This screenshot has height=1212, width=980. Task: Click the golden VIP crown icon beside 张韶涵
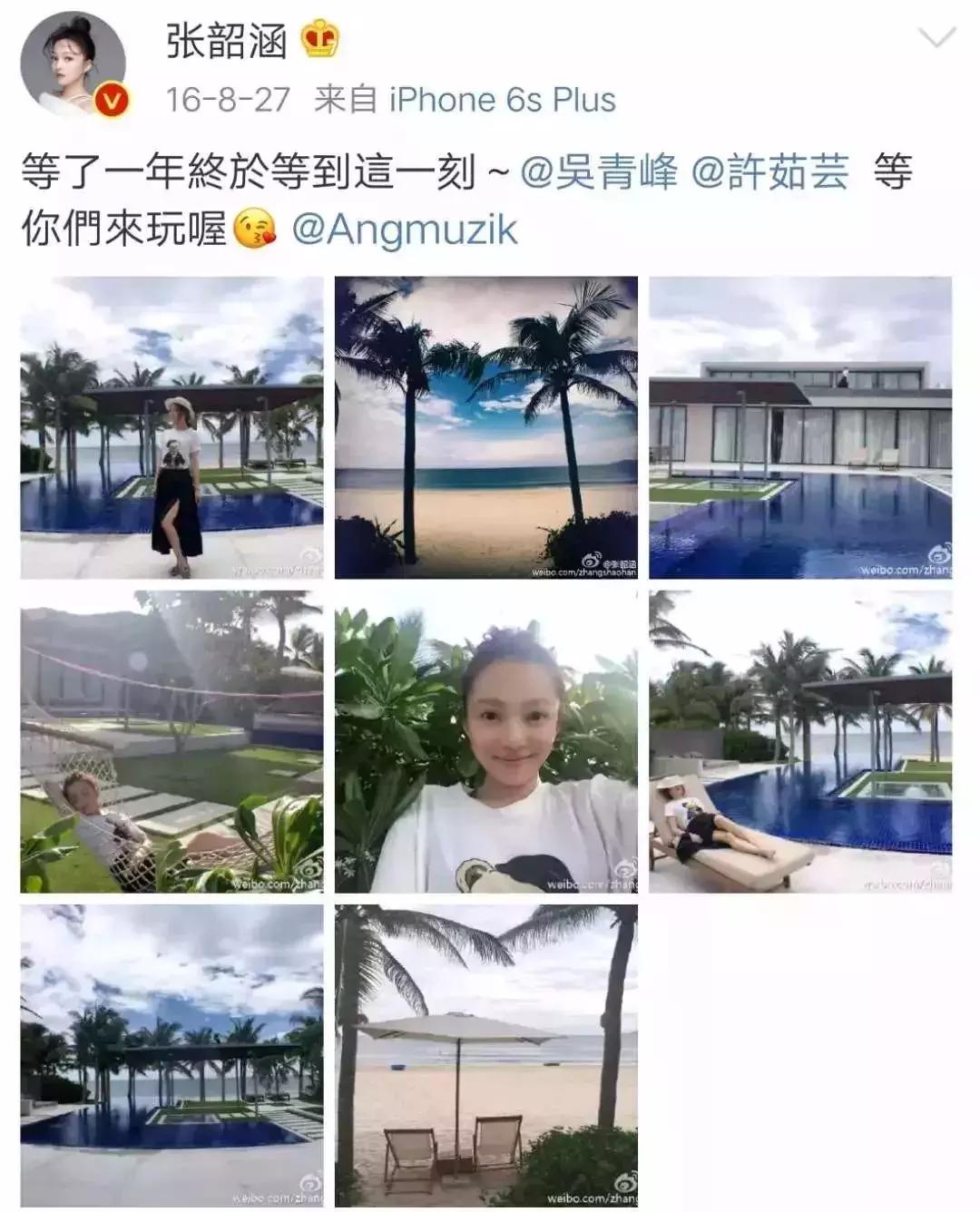tap(319, 40)
